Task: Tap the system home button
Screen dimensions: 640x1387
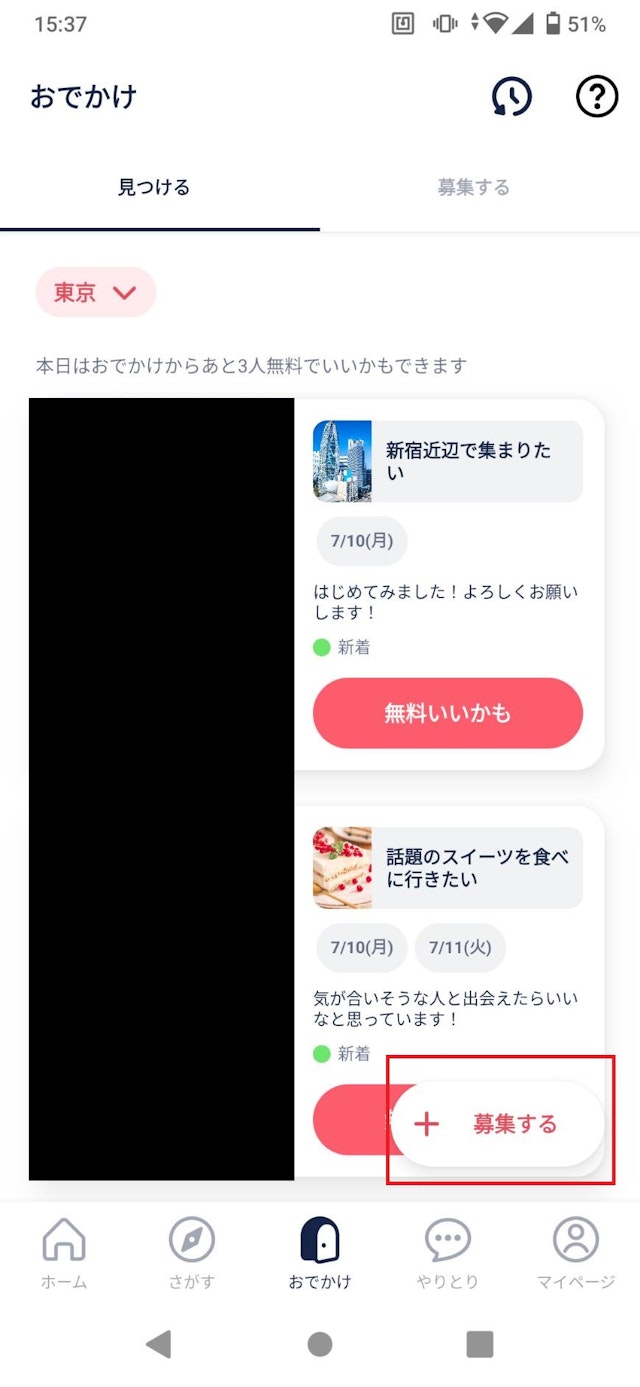Action: (x=320, y=1343)
